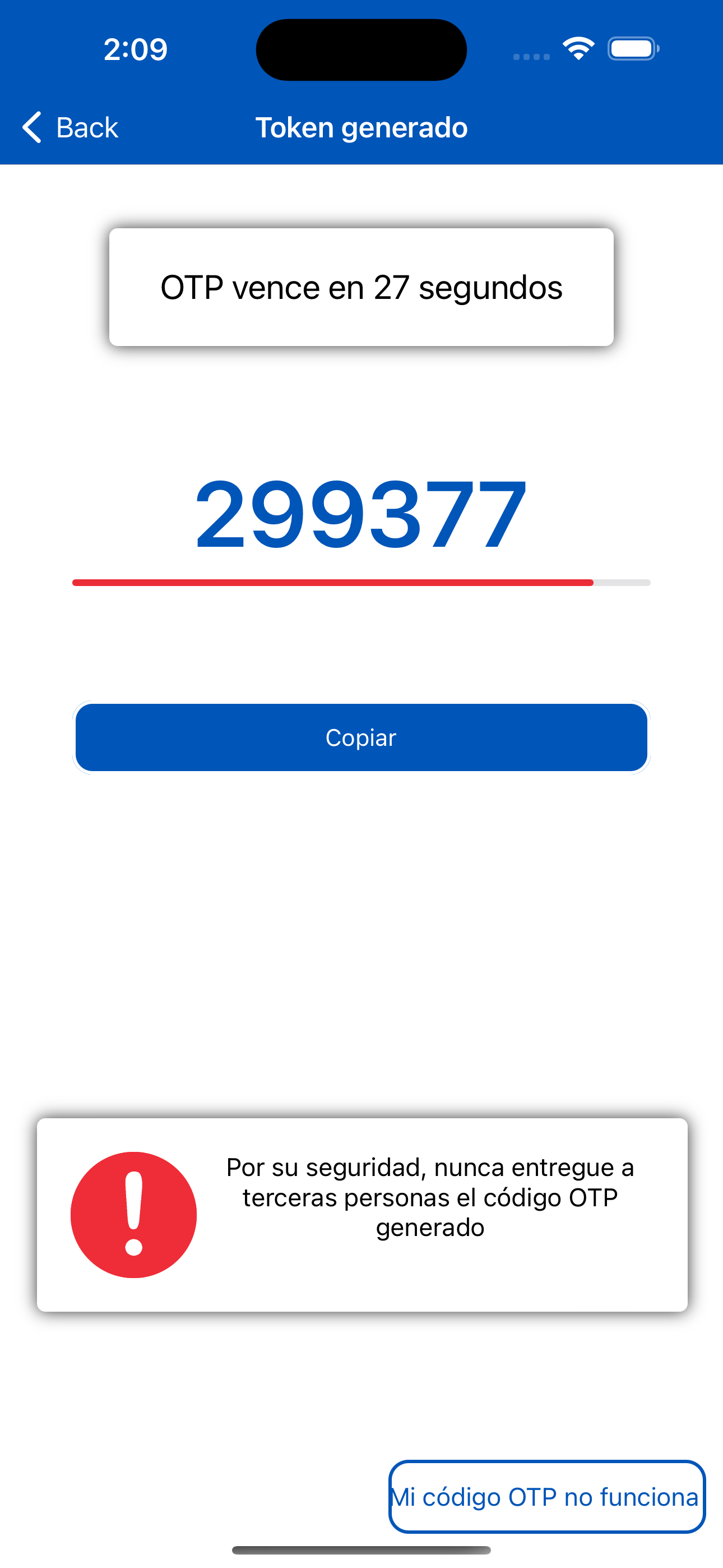The width and height of the screenshot is (723, 1568).
Task: Select the OTP vence en 27 segundos text
Action: (361, 287)
